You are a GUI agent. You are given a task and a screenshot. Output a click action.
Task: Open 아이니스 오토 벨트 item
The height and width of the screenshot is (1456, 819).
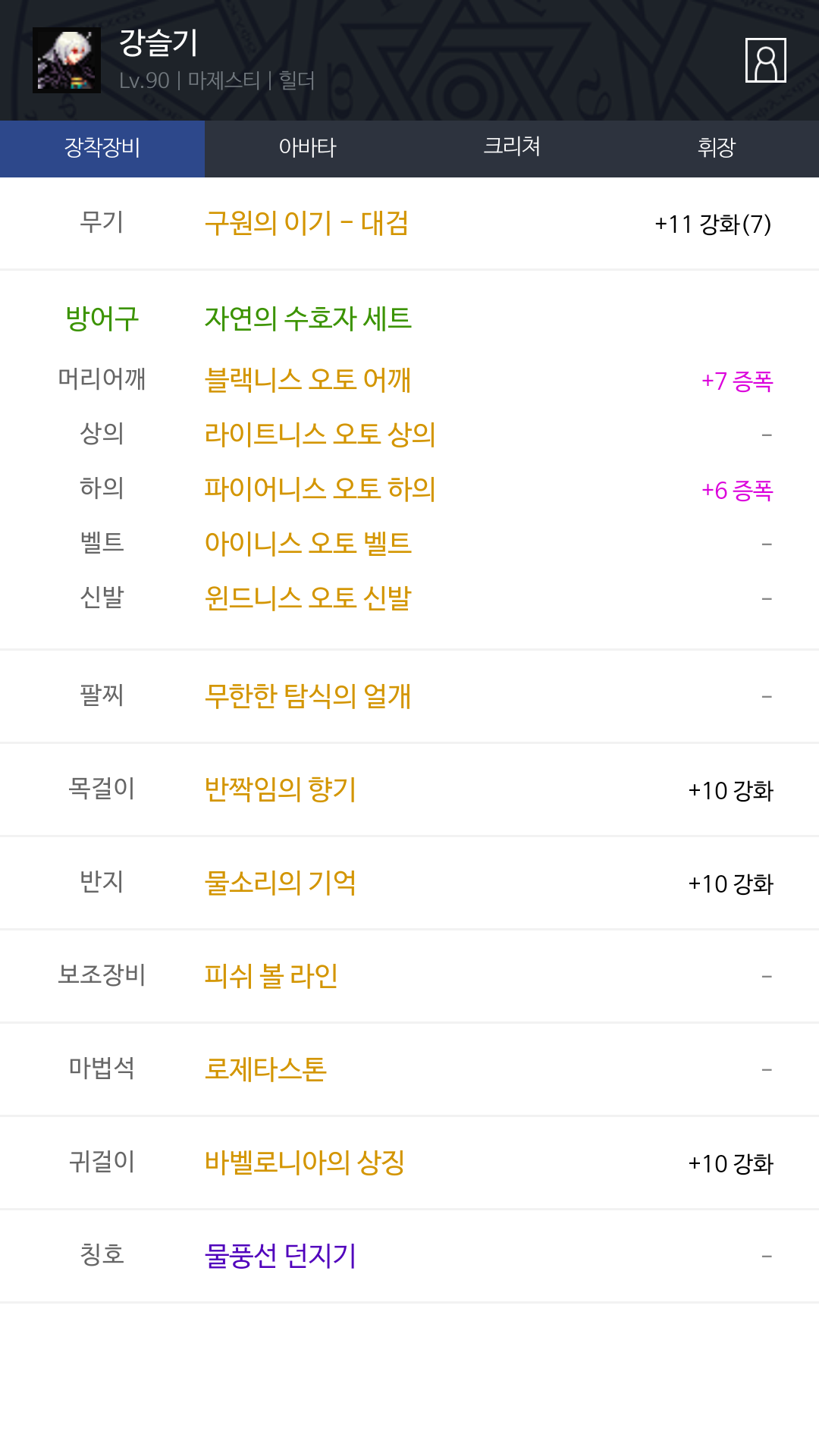tap(308, 544)
